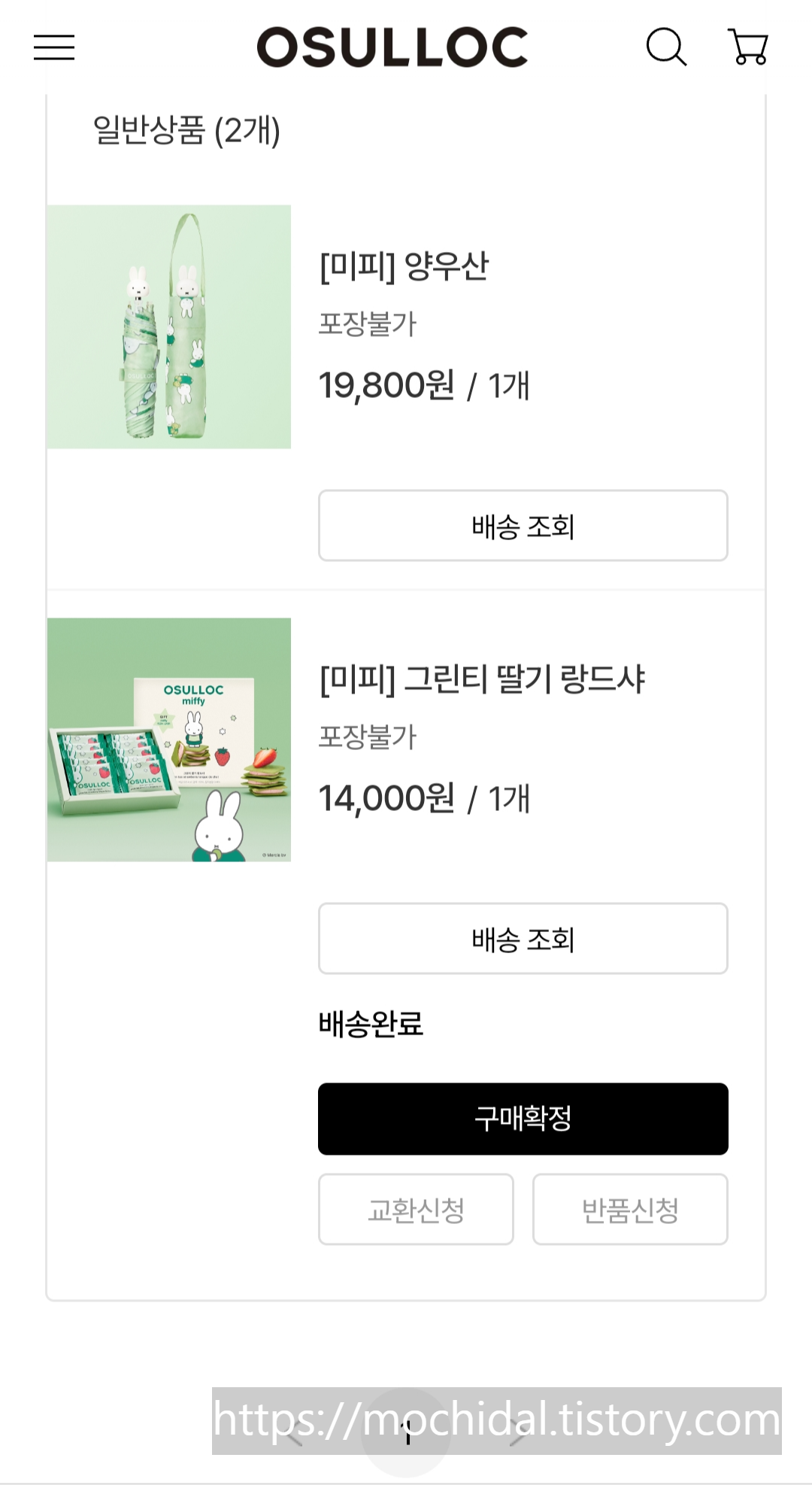Request a return via 반품신청

pyautogui.click(x=630, y=1210)
